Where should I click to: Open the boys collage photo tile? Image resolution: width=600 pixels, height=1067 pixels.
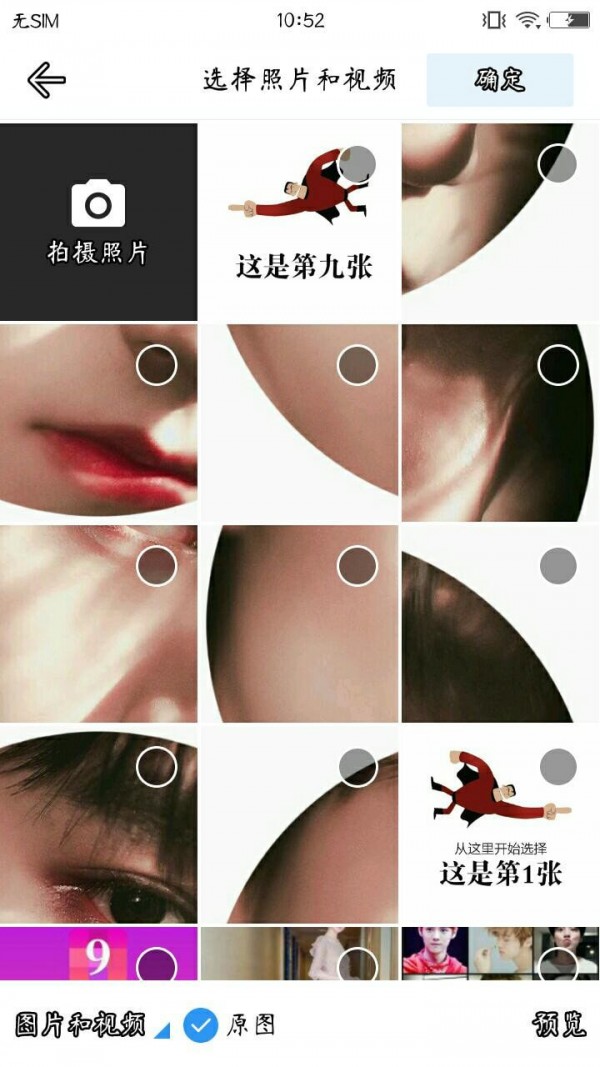[470, 953]
